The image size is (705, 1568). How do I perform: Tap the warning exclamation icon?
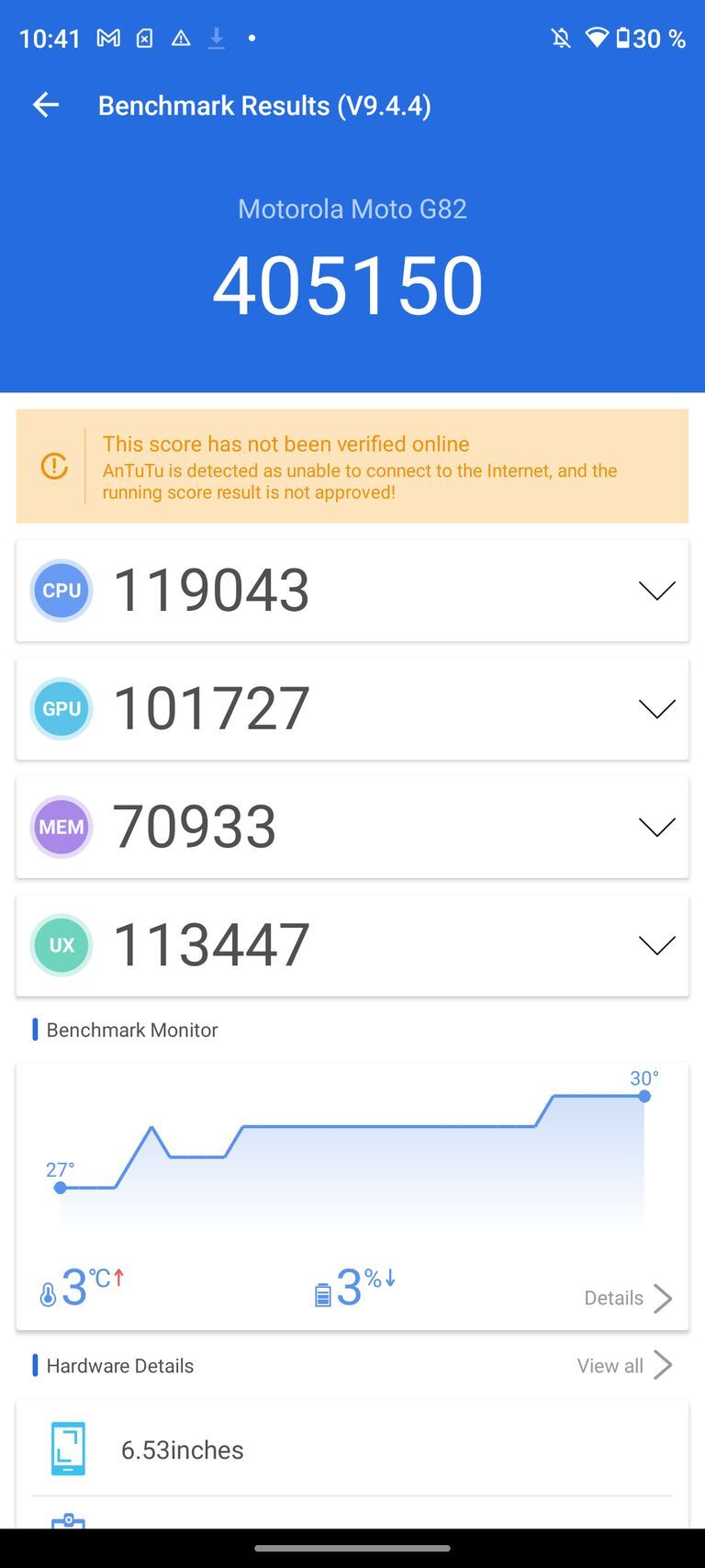click(x=54, y=467)
